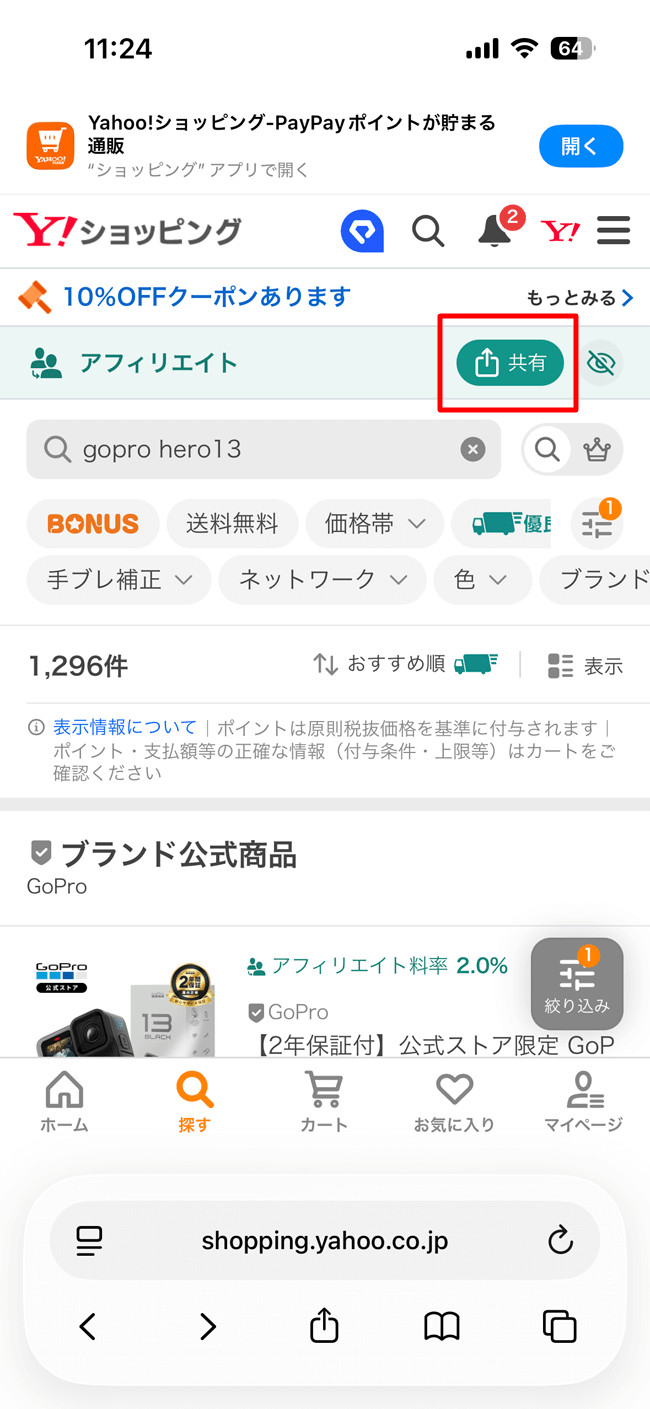
Task: Select the BONUS filter chip
Action: pyautogui.click(x=93, y=524)
